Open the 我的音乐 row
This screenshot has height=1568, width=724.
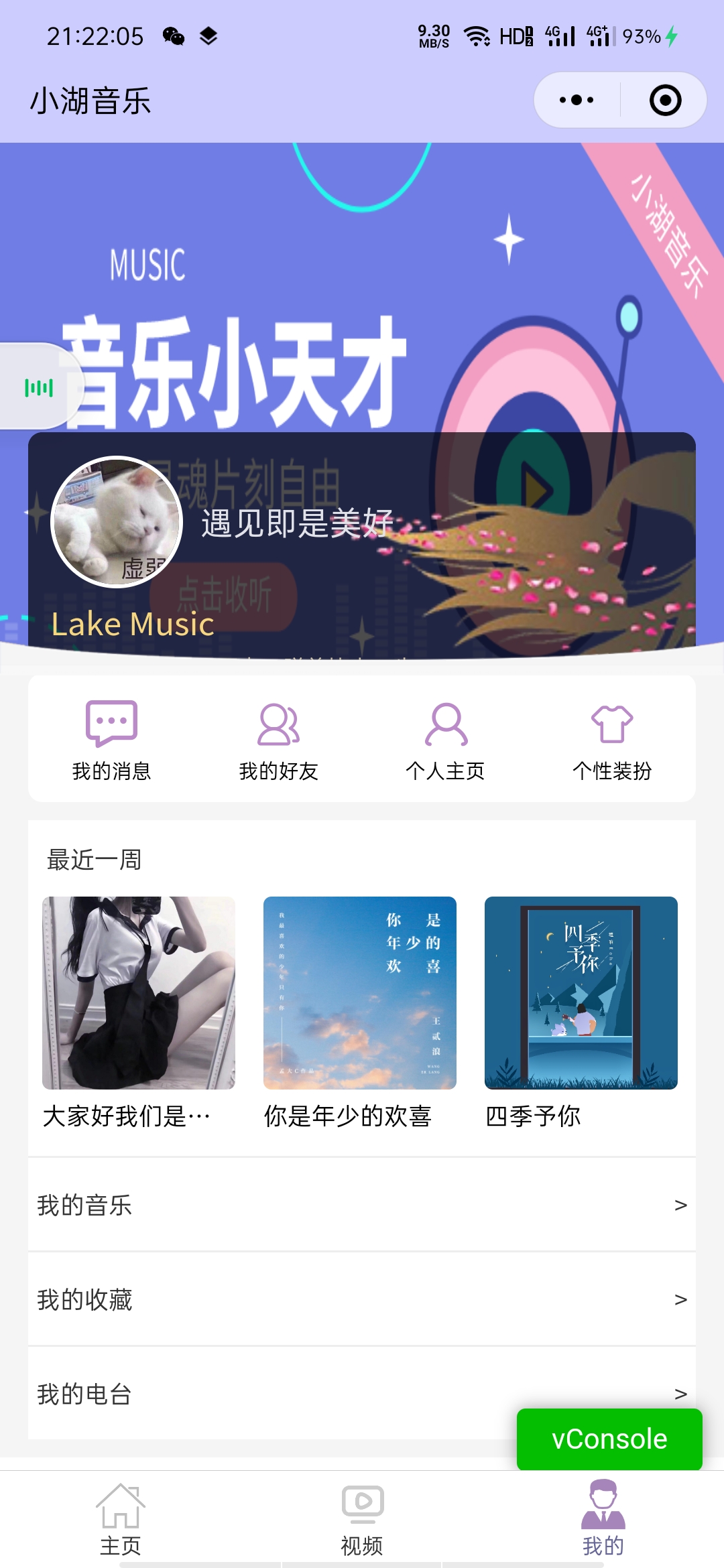(362, 1205)
